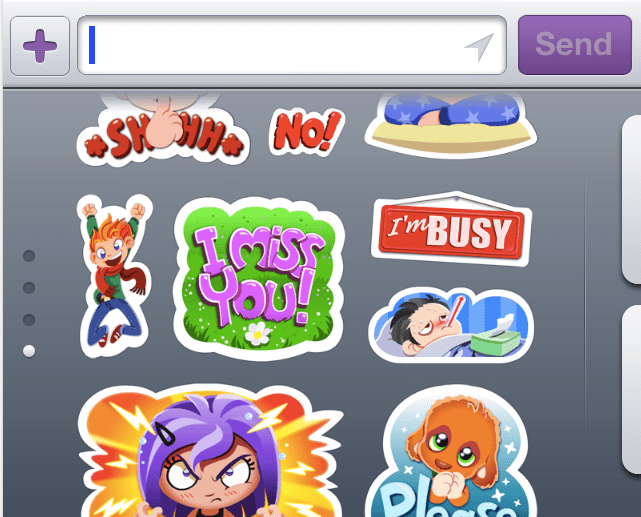Pick the angry purple-haired girl sticker
Viewport: 641px width, 517px height.
[x=208, y=455]
